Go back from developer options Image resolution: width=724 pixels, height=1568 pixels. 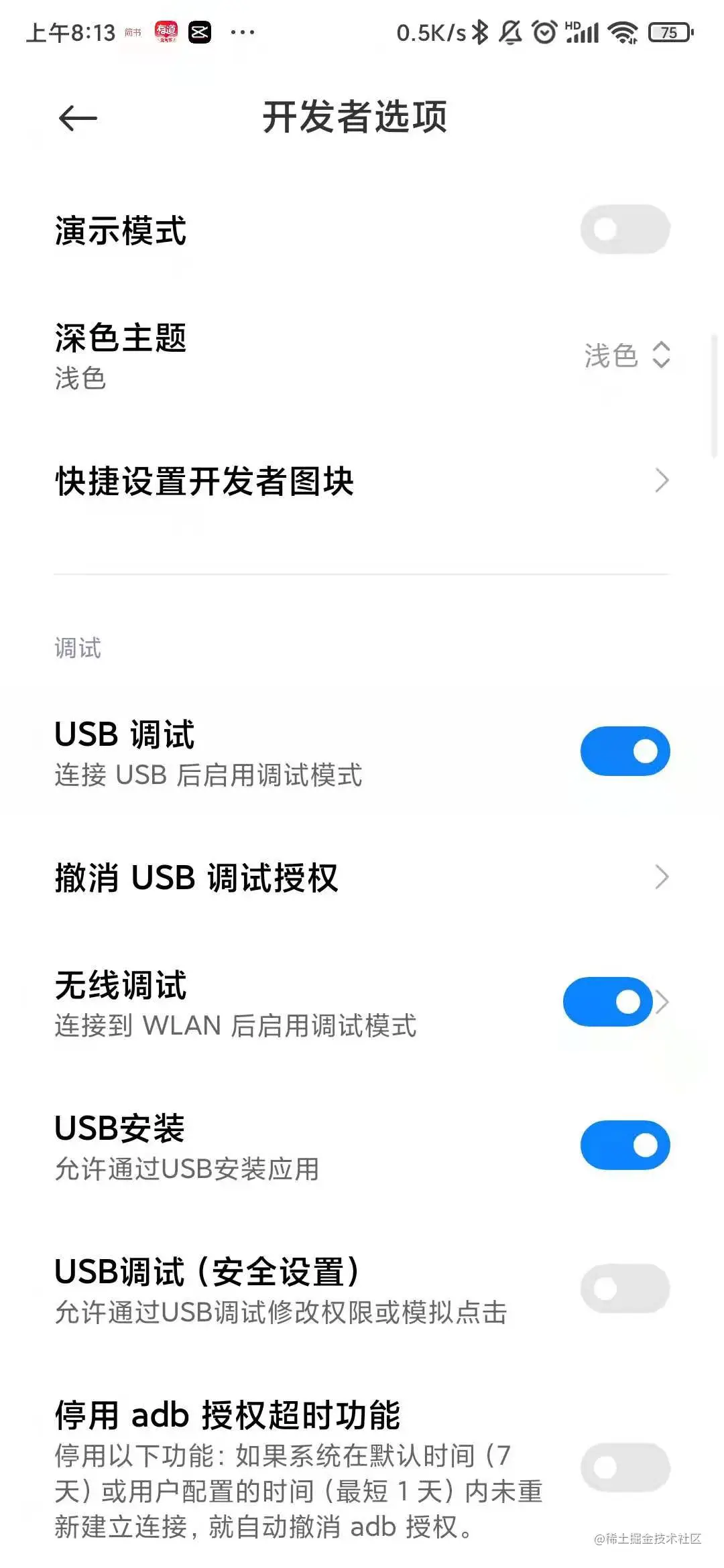pos(78,119)
